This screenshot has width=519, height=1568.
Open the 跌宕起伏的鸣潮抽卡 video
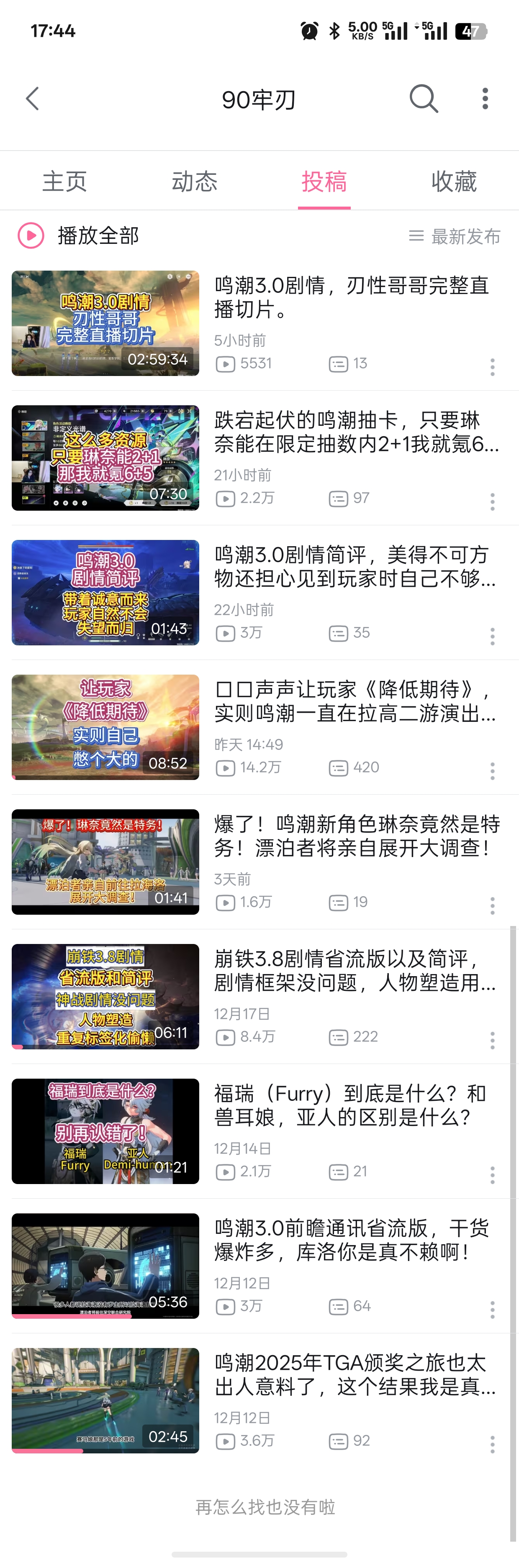coord(356,432)
